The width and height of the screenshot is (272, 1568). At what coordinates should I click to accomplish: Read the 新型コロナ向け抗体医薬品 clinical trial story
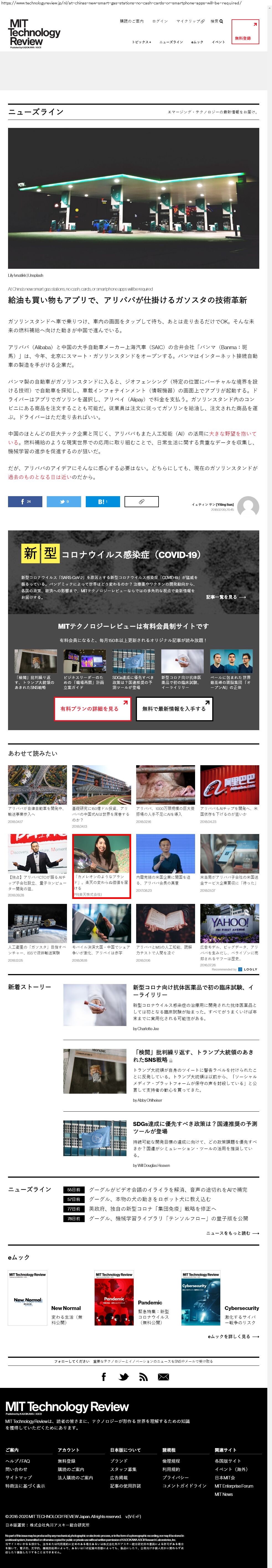pyautogui.click(x=193, y=990)
